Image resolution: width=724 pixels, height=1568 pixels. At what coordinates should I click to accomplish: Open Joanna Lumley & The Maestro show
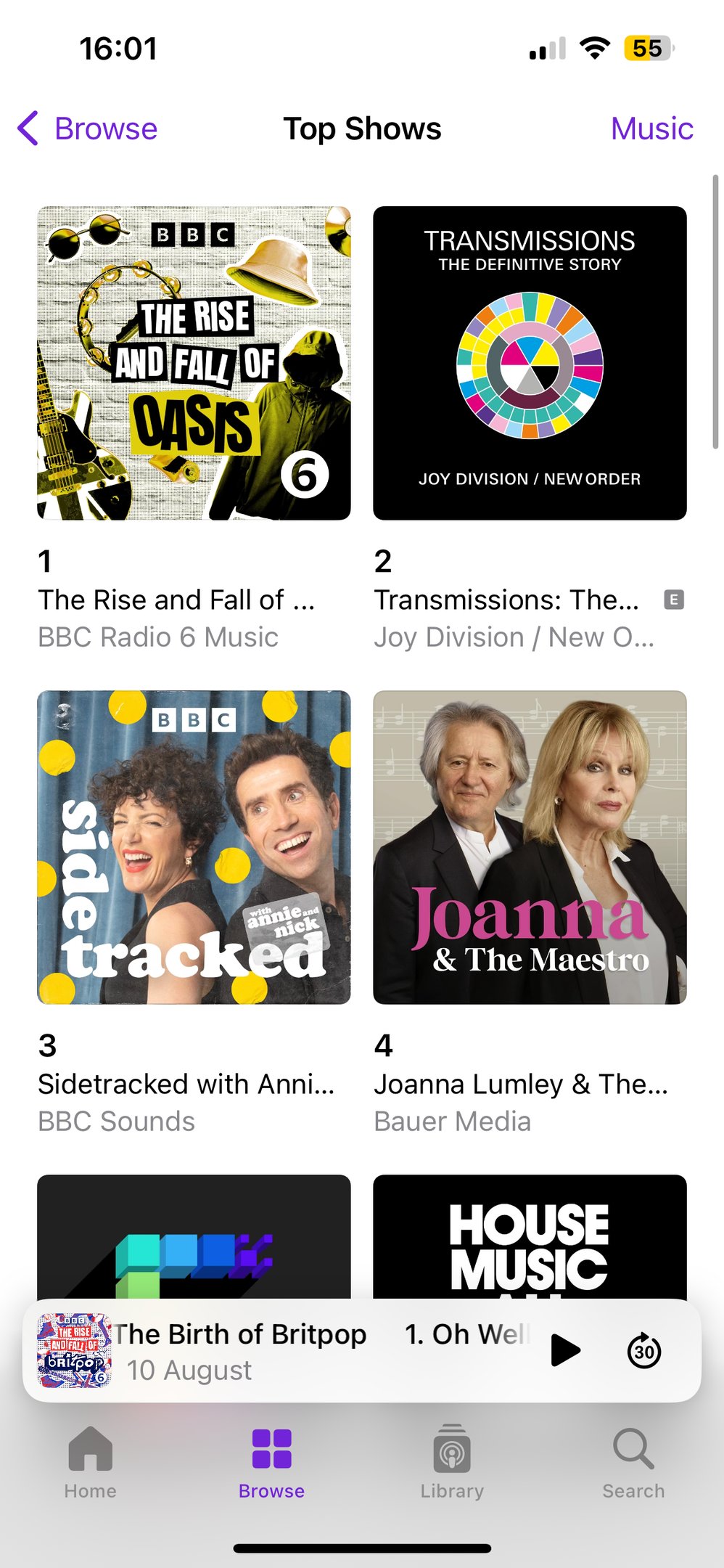tap(530, 847)
